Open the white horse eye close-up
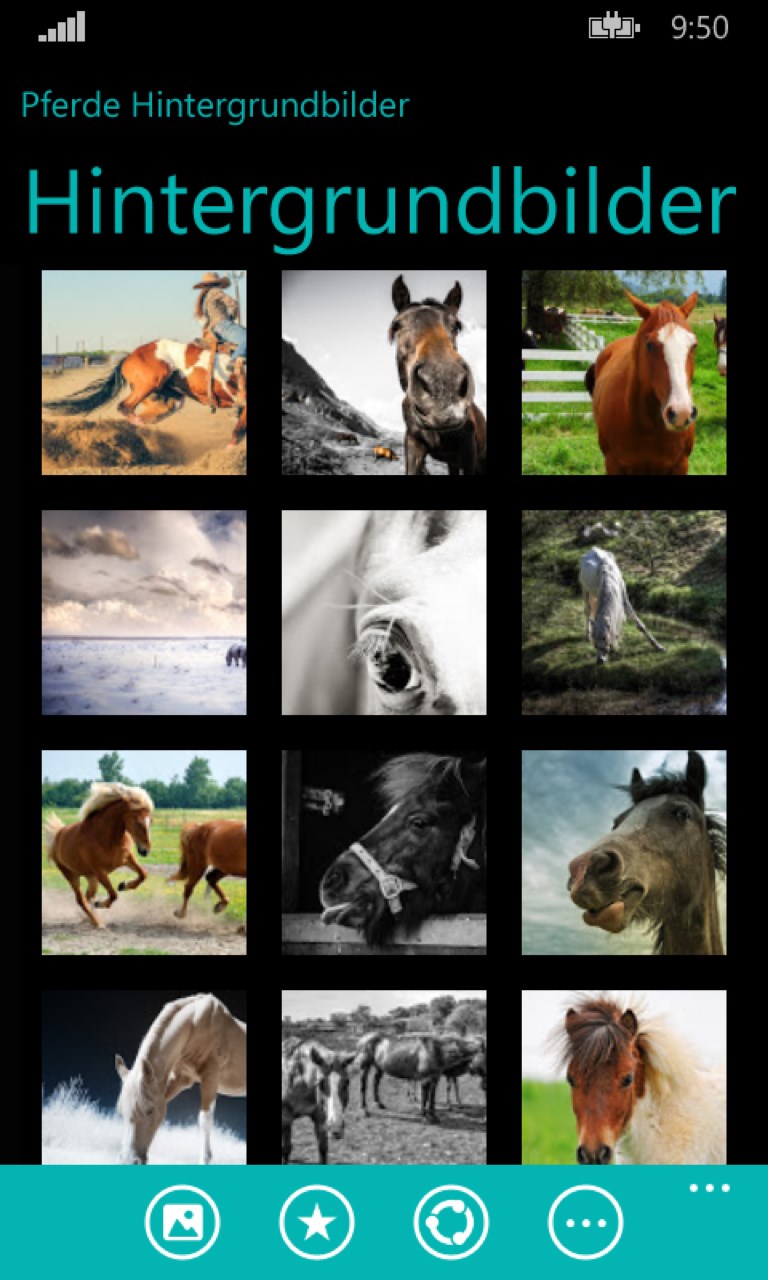Image resolution: width=768 pixels, height=1280 pixels. click(384, 612)
